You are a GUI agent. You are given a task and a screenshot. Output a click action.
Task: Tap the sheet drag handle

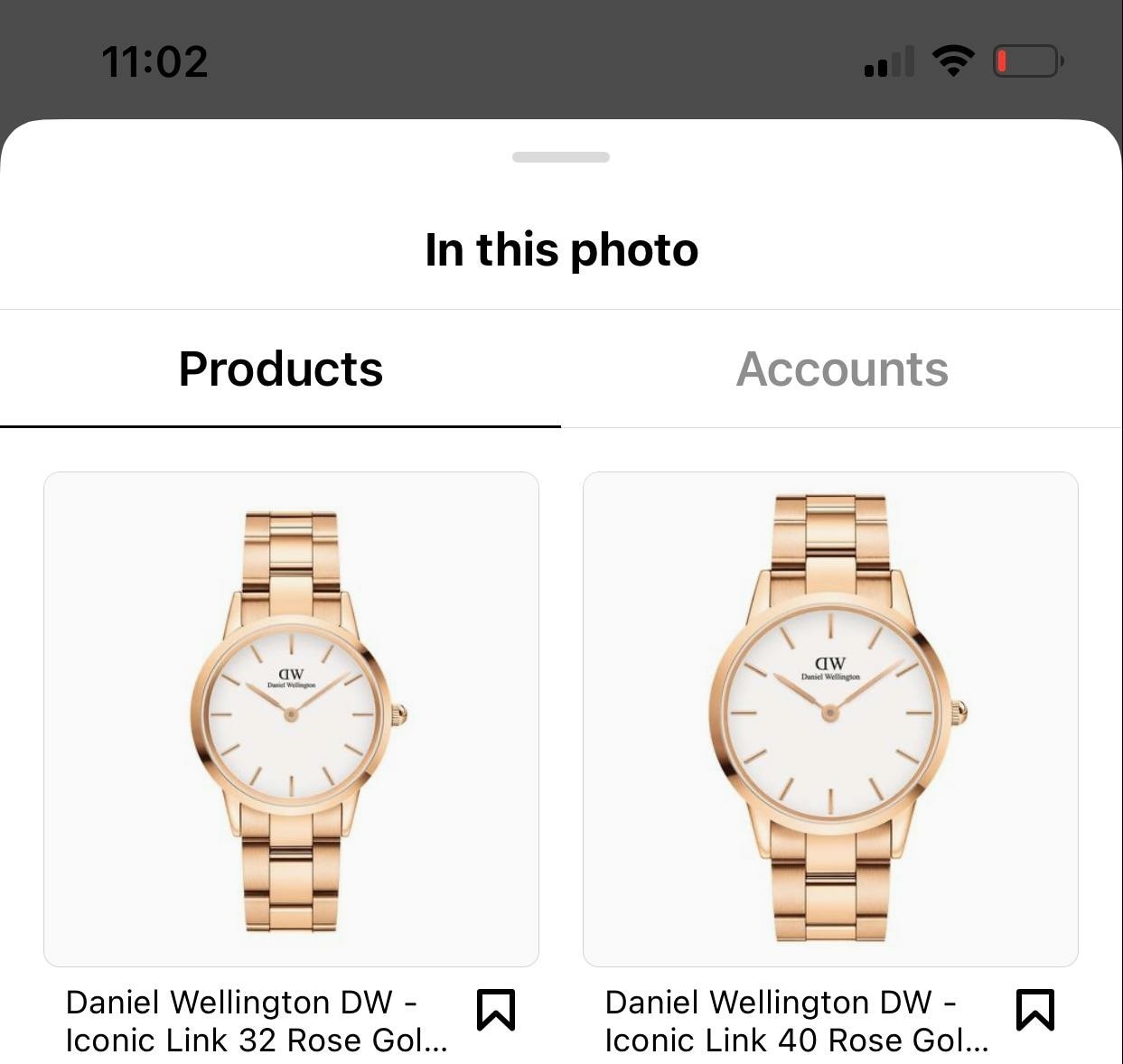560,157
